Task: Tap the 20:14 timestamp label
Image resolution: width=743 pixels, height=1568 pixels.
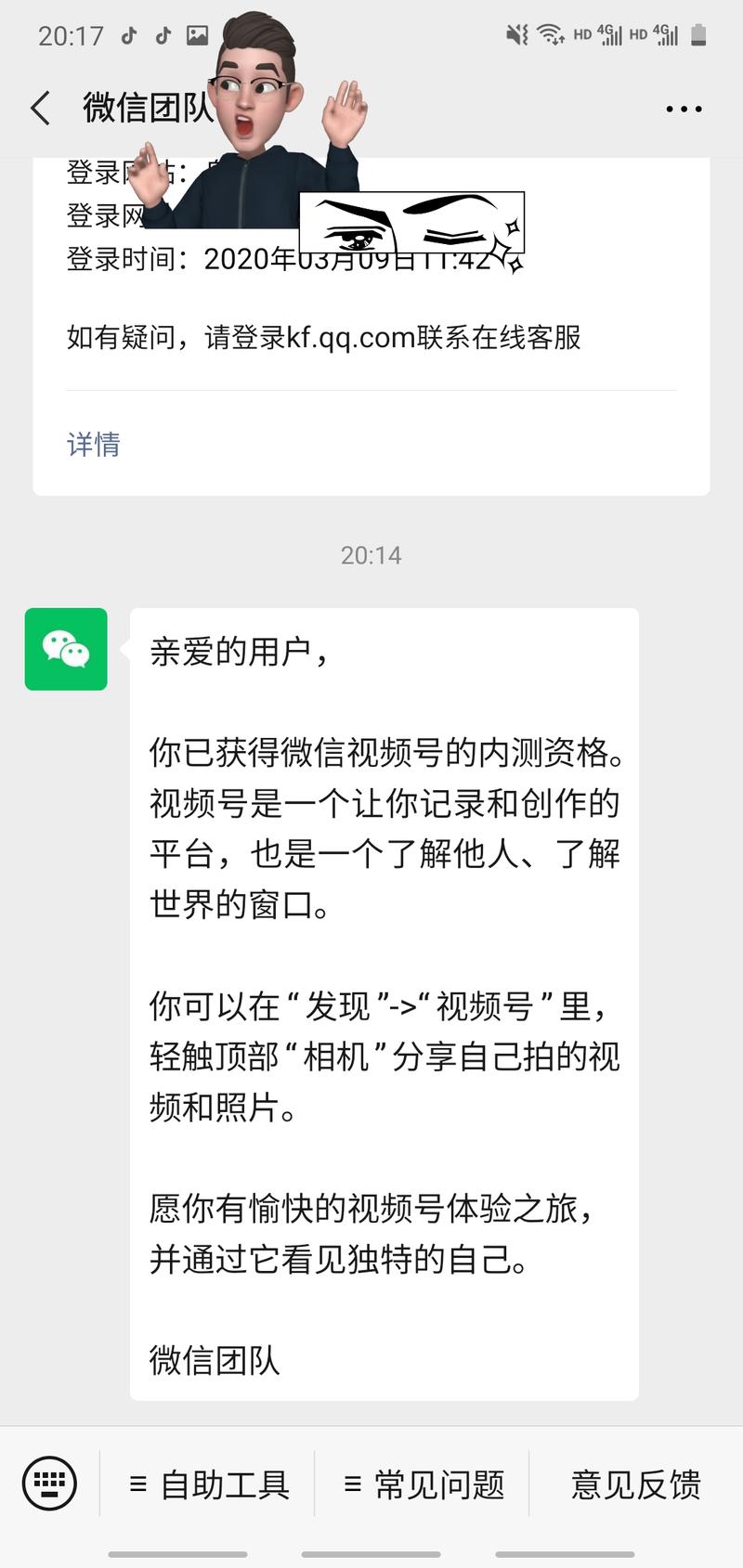Action: [x=371, y=554]
